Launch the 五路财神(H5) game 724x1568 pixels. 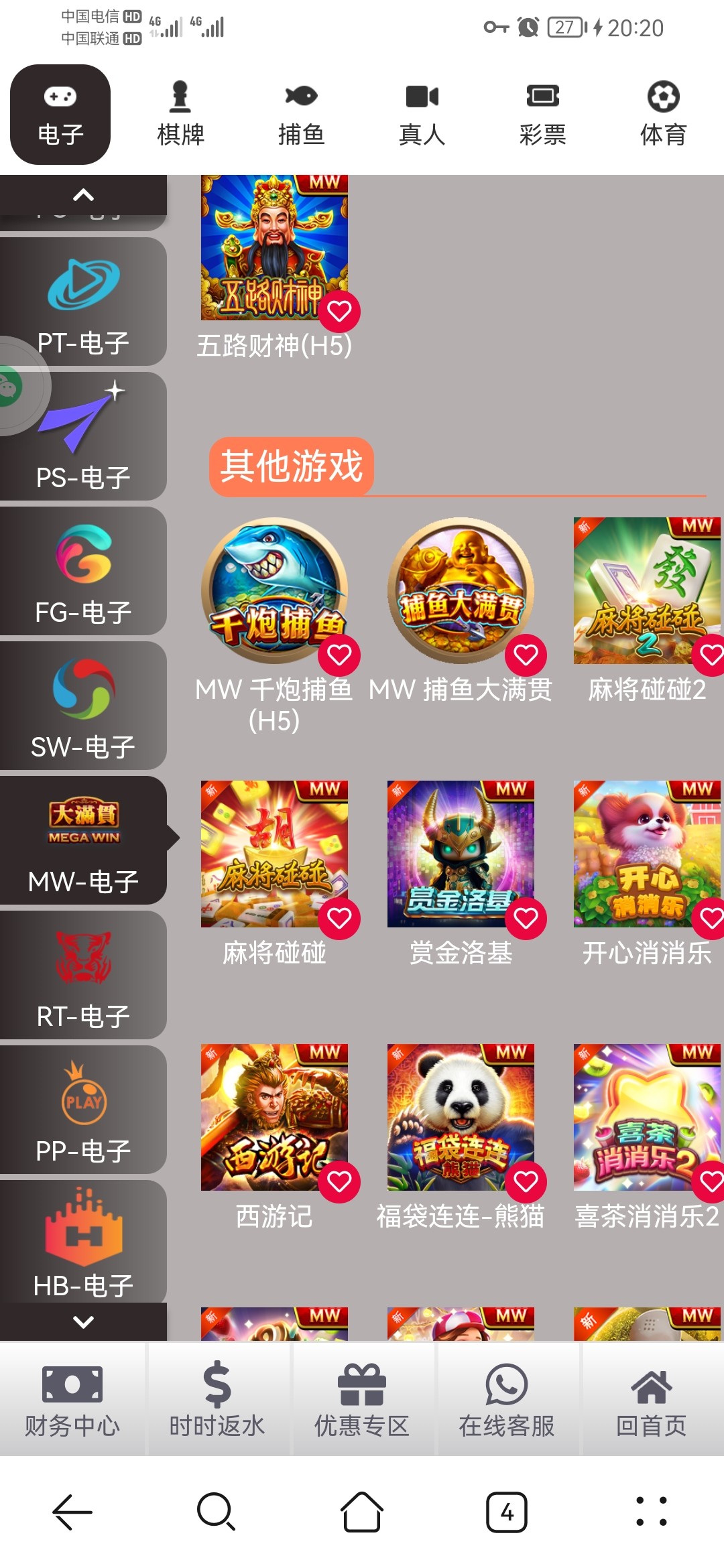tap(274, 248)
